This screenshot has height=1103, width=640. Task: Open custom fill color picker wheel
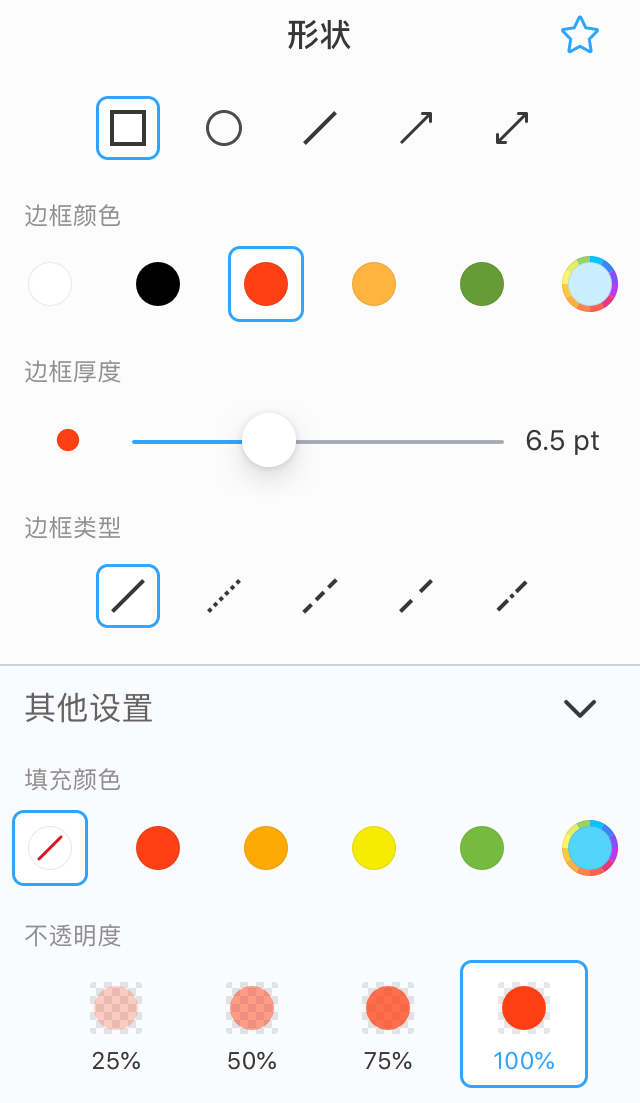[x=589, y=848]
